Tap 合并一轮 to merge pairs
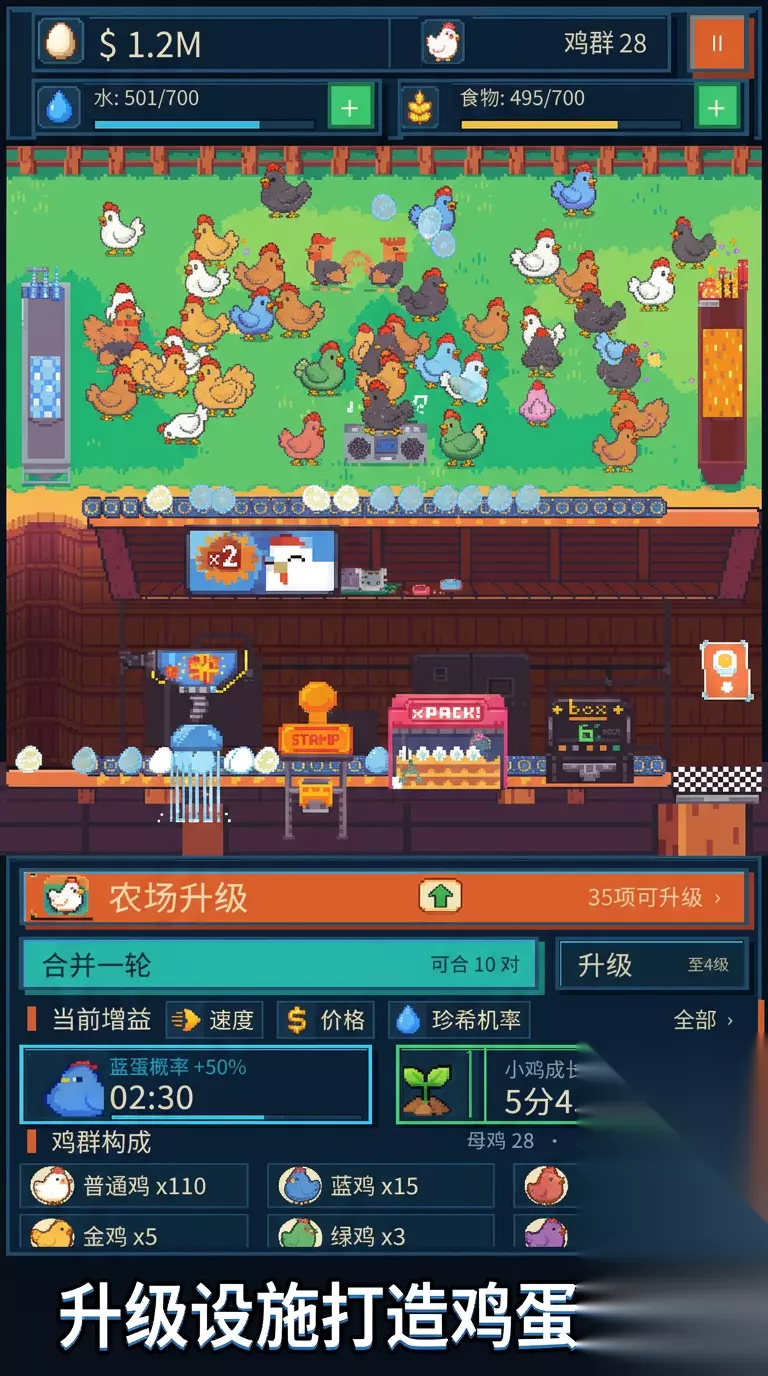 [x=279, y=965]
